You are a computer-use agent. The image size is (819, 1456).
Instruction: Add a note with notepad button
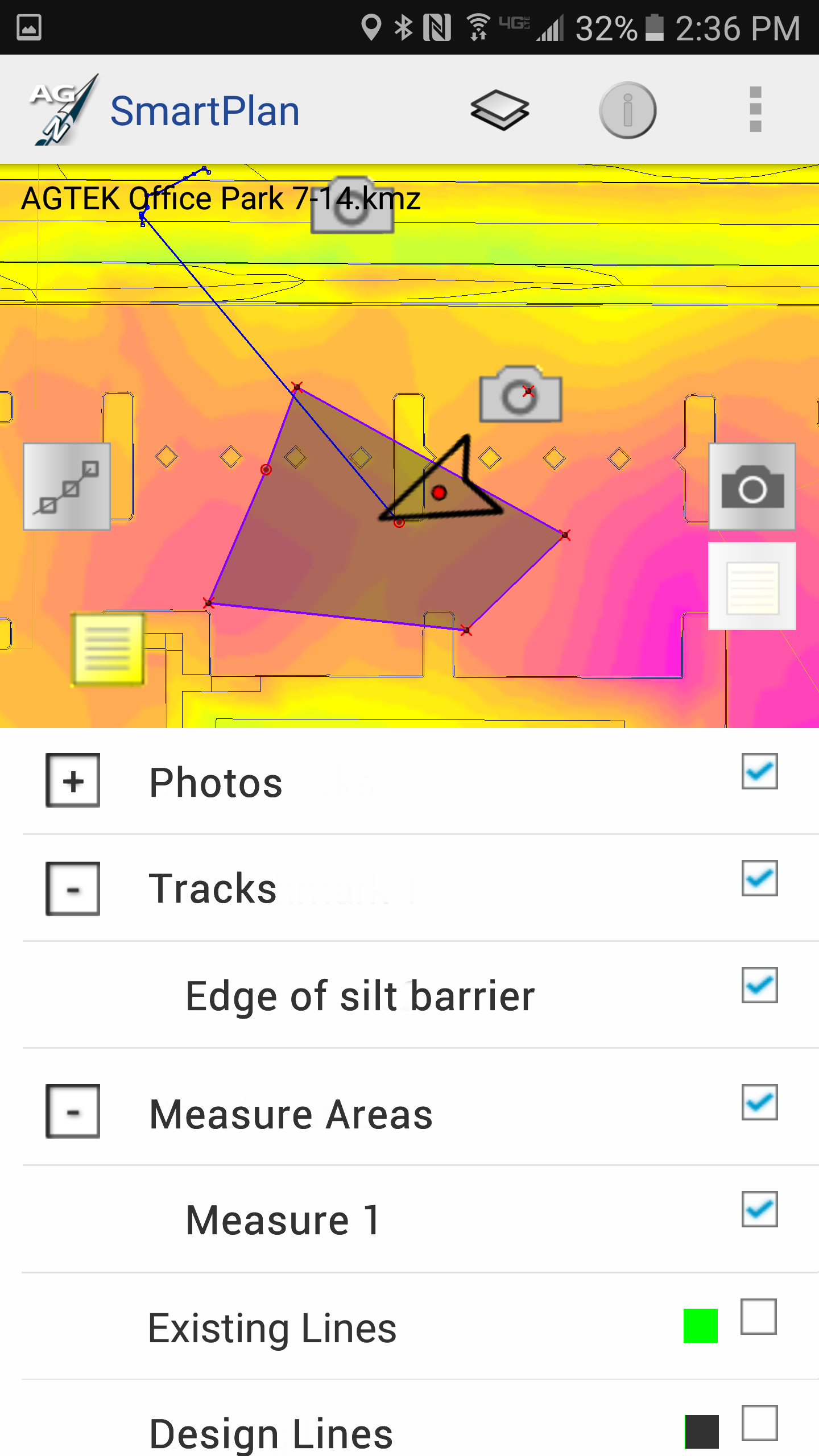point(752,586)
